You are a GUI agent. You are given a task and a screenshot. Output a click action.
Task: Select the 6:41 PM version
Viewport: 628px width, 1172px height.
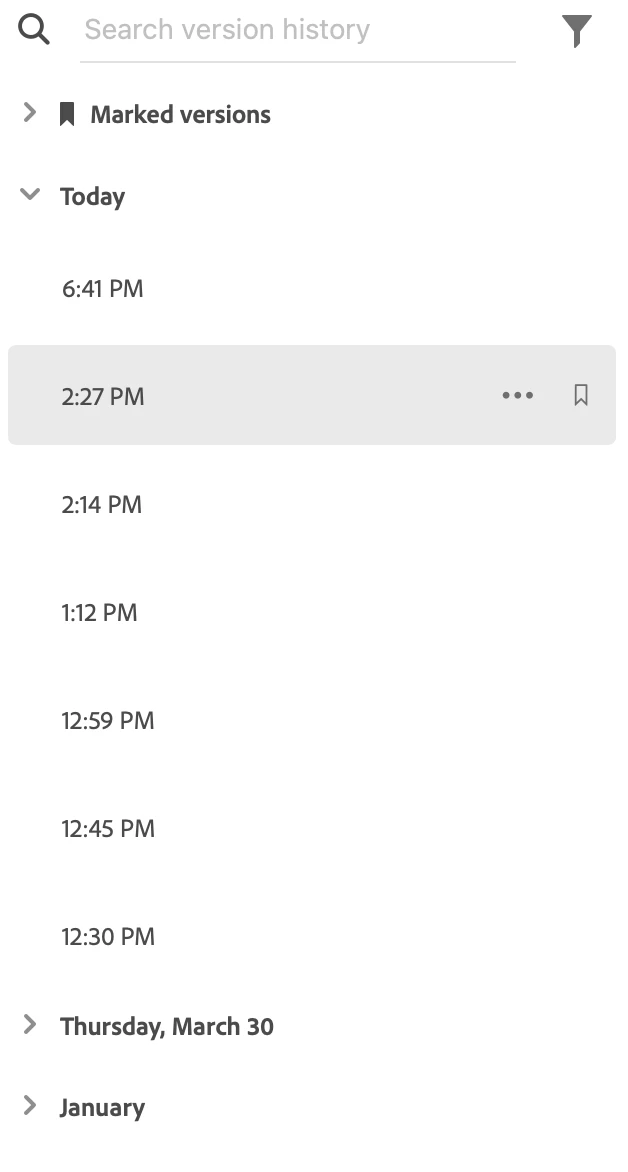tap(103, 289)
